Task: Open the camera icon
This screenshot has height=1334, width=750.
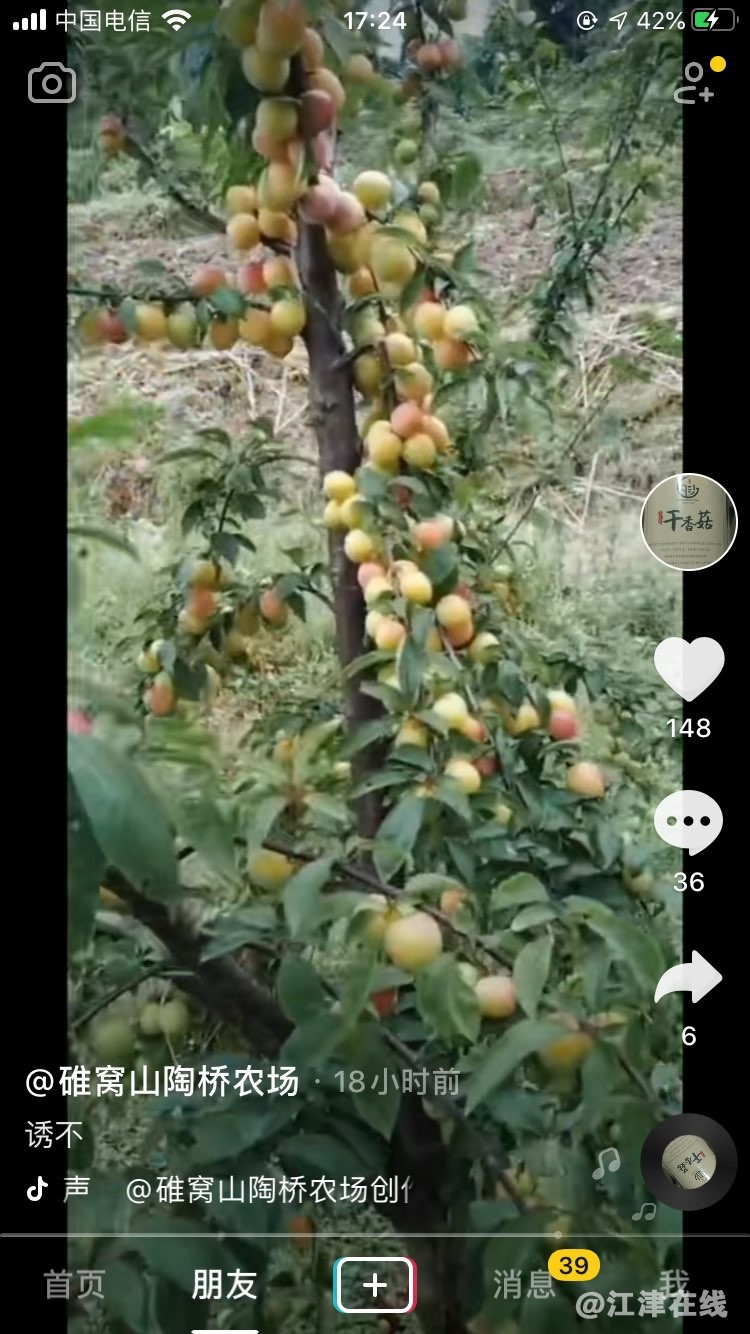Action: 52,83
